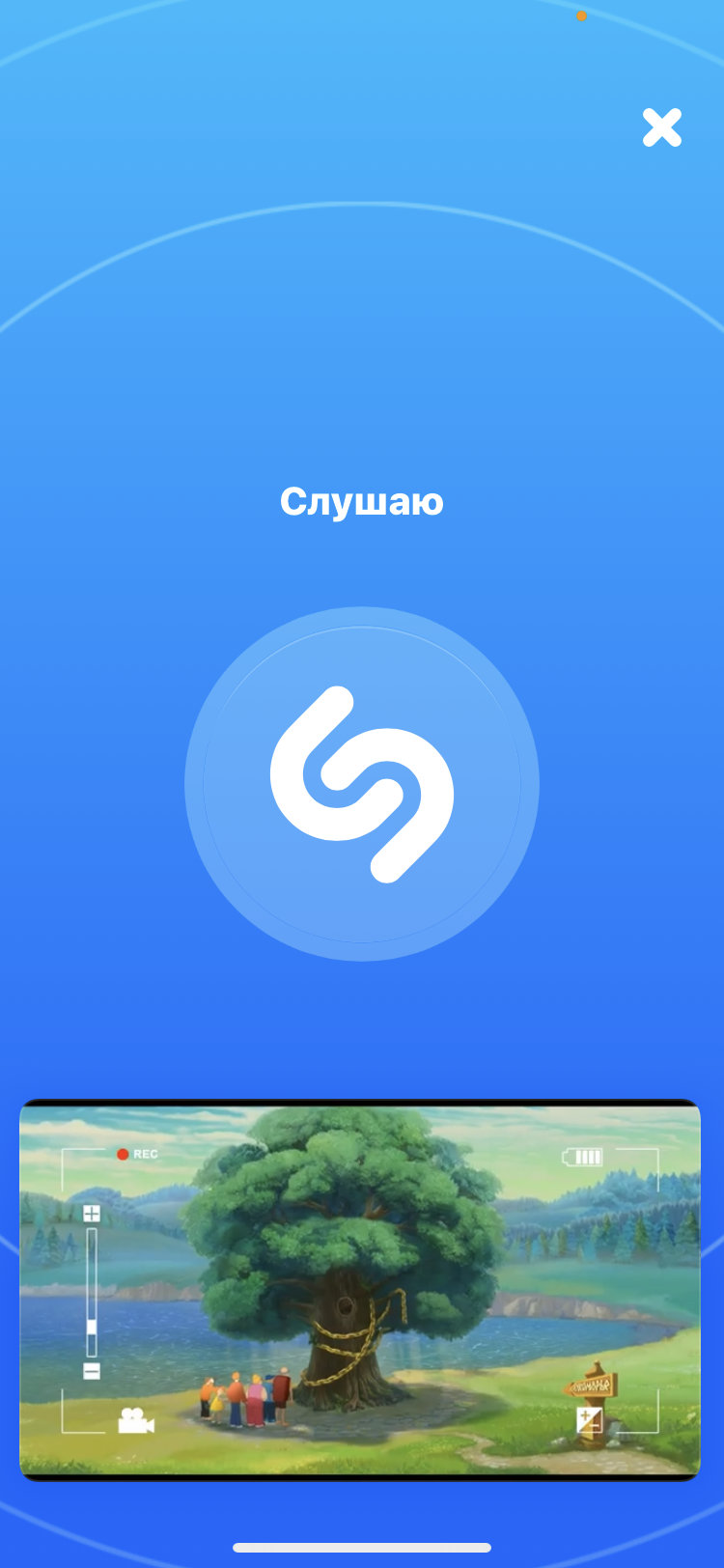Open the picture-in-picture video at bottom
The height and width of the screenshot is (1568, 724).
coord(360,1290)
